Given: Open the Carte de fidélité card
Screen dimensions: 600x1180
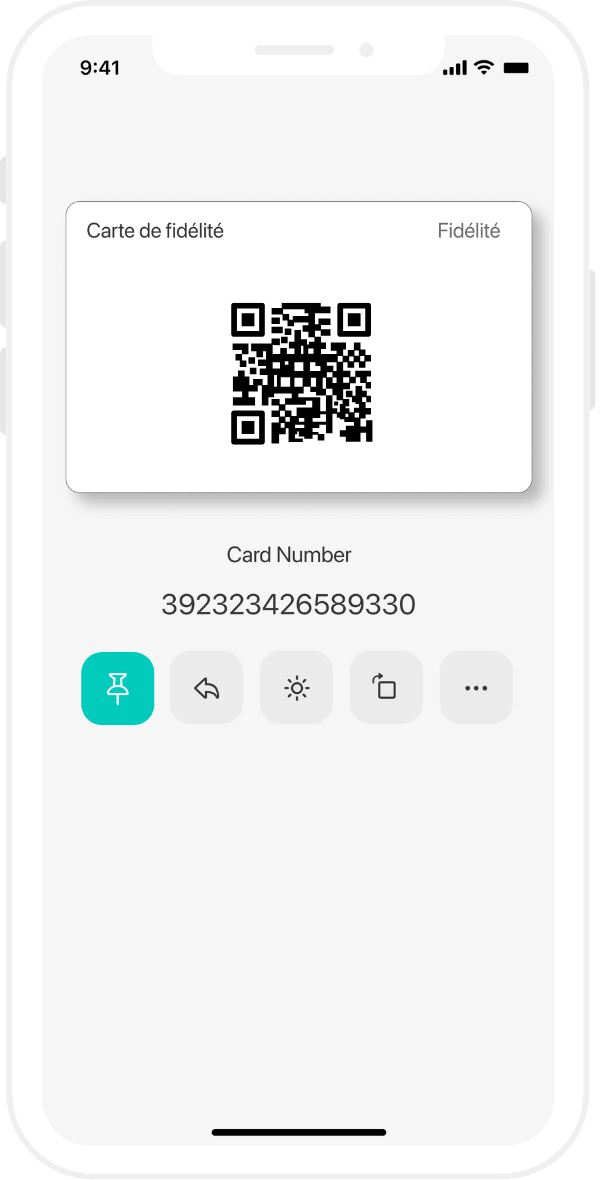Looking at the screenshot, I should click(298, 346).
